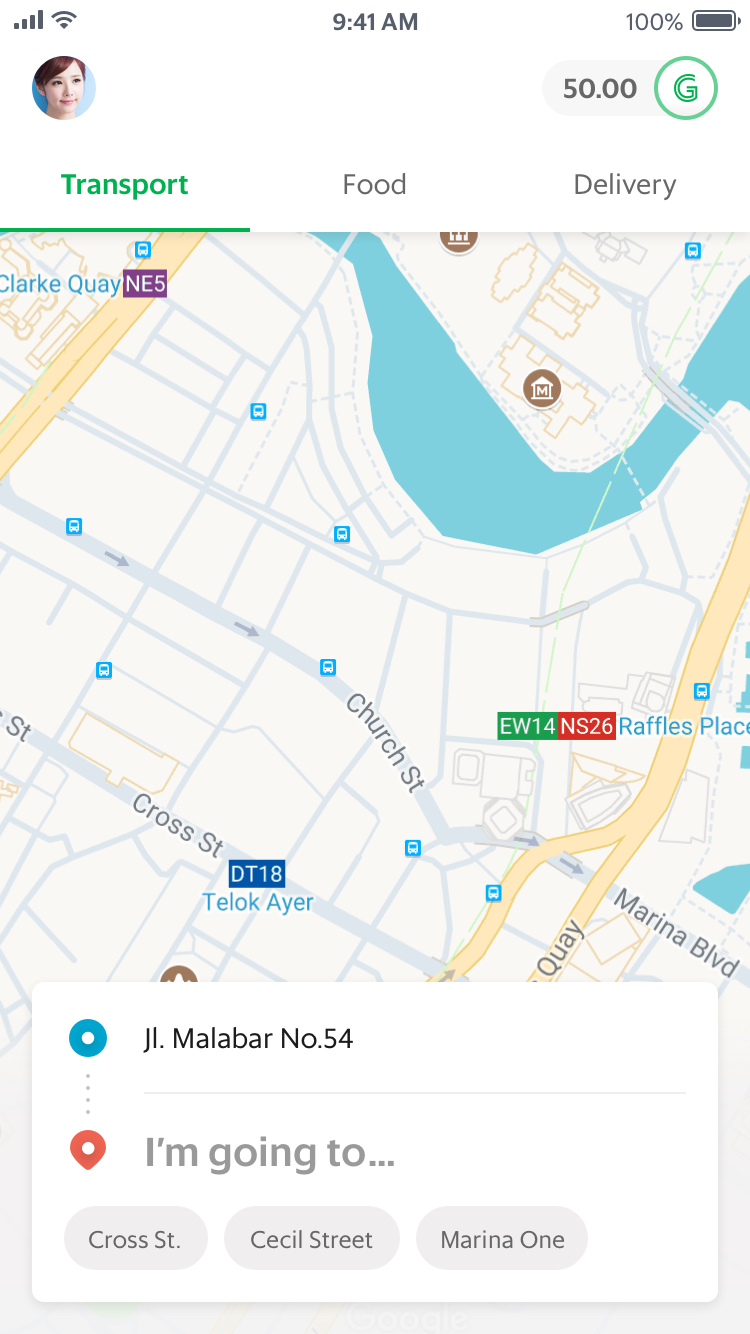Switch to the Food tab
Viewport: 750px width, 1334px height.
click(374, 185)
